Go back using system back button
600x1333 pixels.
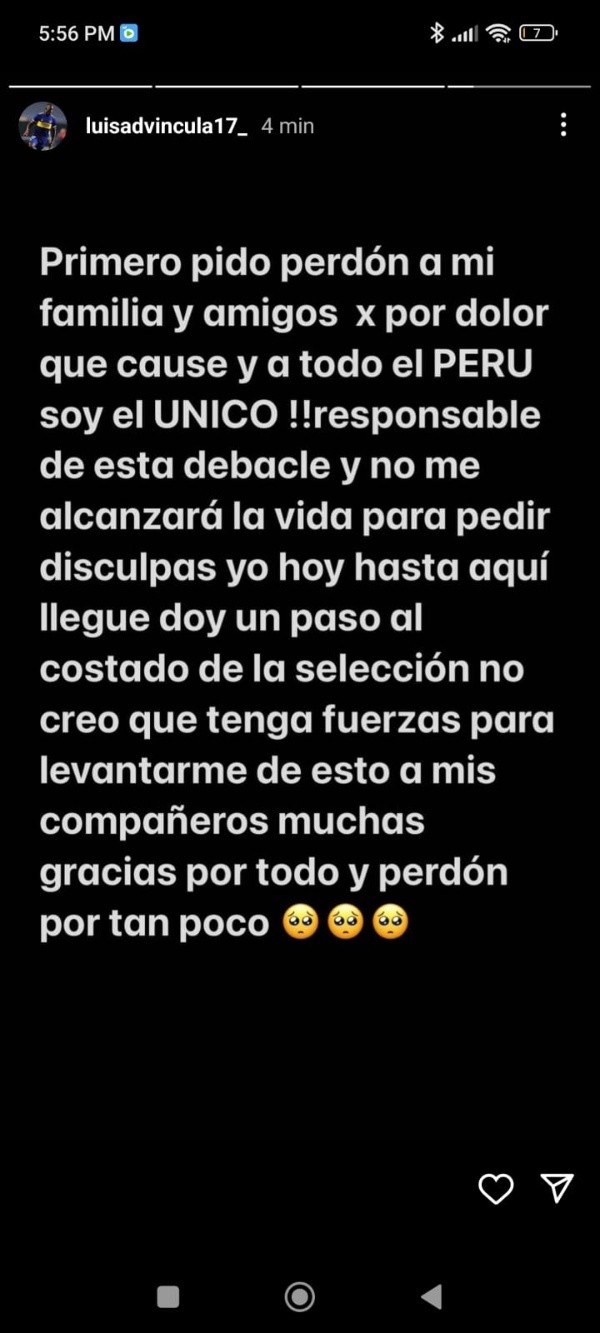pos(432,1297)
